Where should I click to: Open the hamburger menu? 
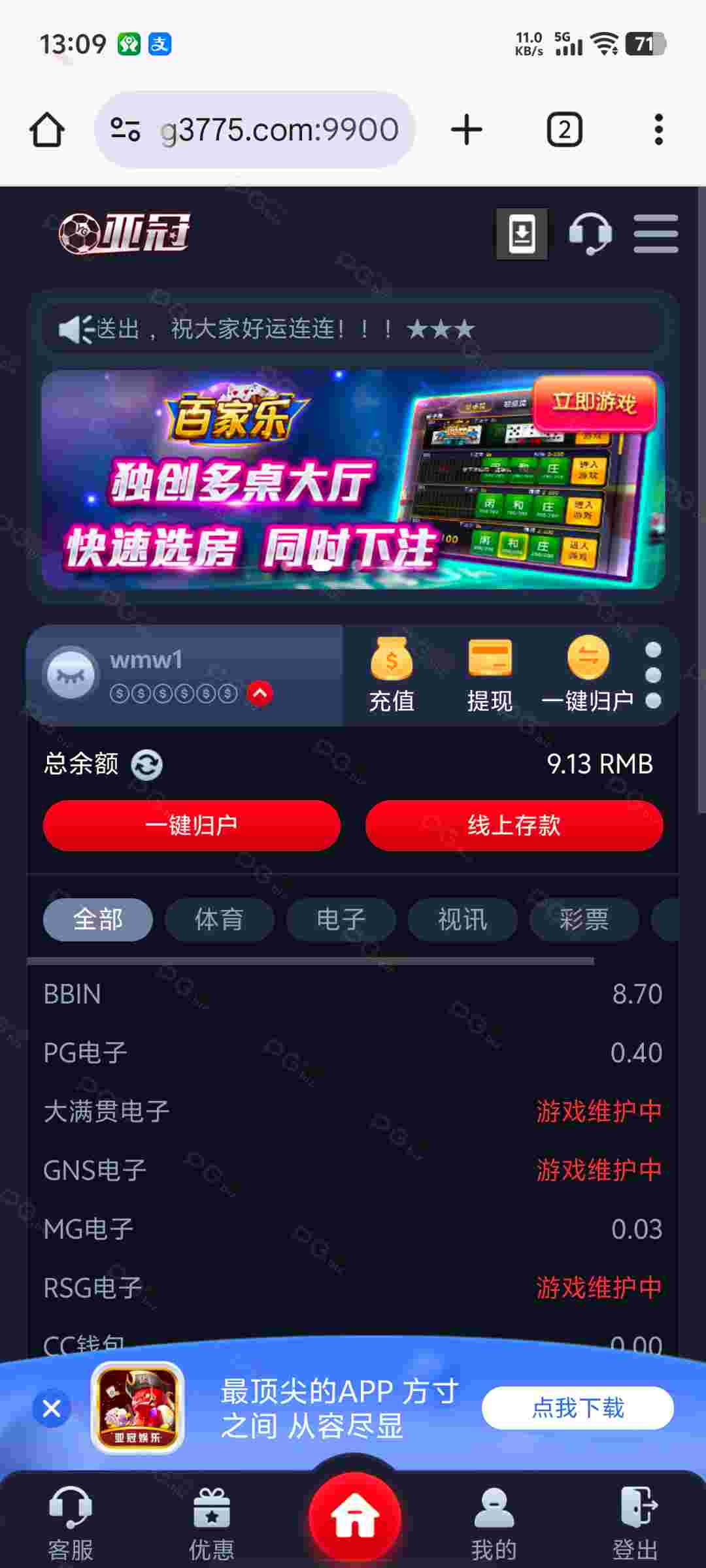pyautogui.click(x=656, y=233)
